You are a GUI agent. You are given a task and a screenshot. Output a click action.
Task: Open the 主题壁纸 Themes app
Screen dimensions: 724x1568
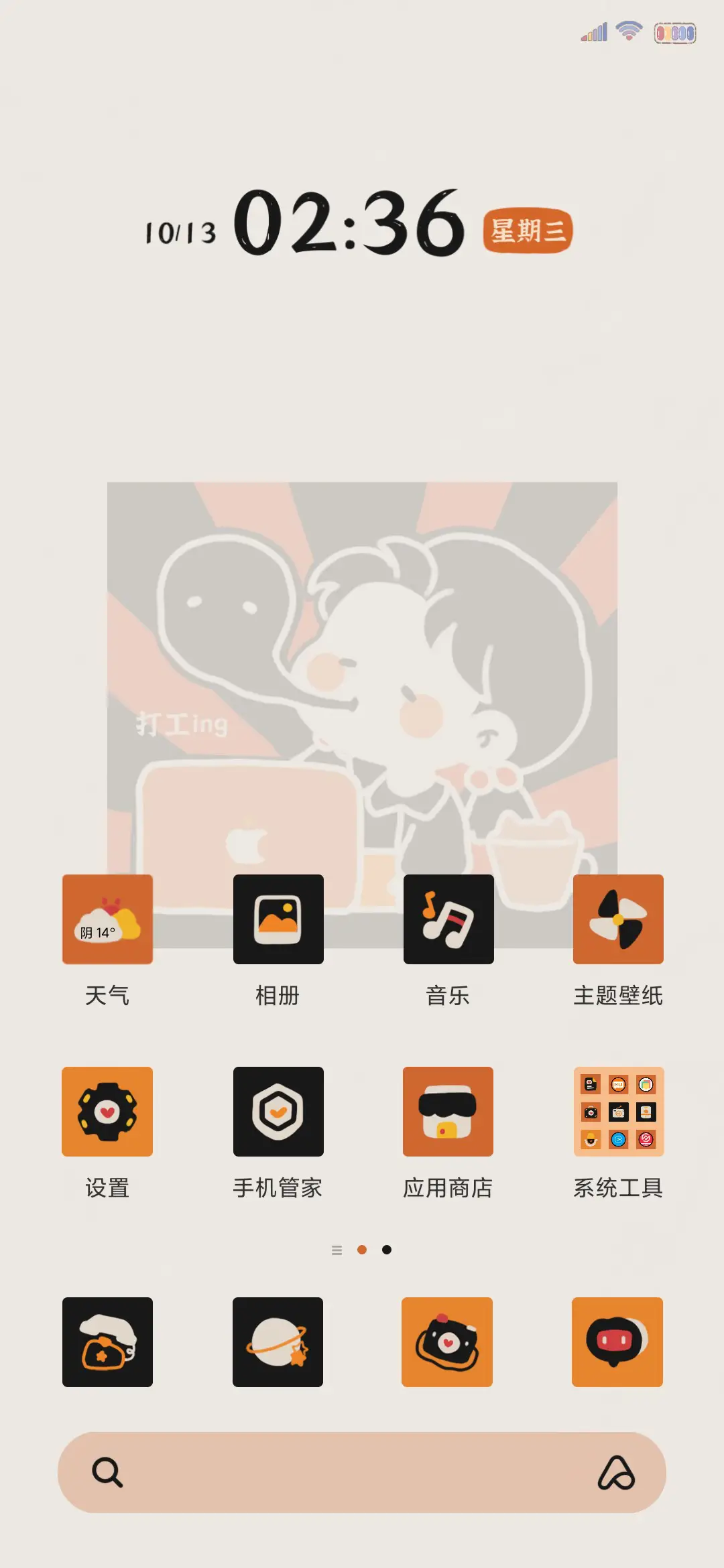tap(617, 919)
